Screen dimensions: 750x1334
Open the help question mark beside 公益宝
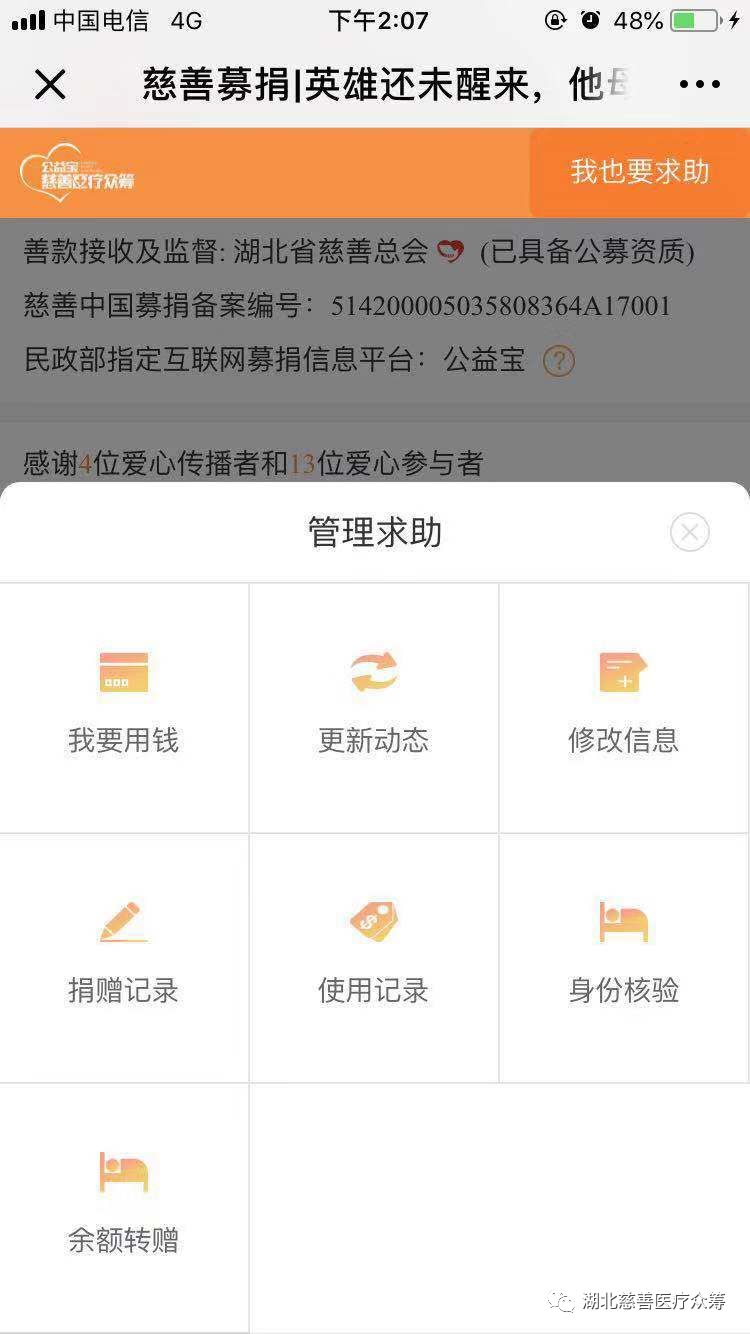(x=559, y=360)
